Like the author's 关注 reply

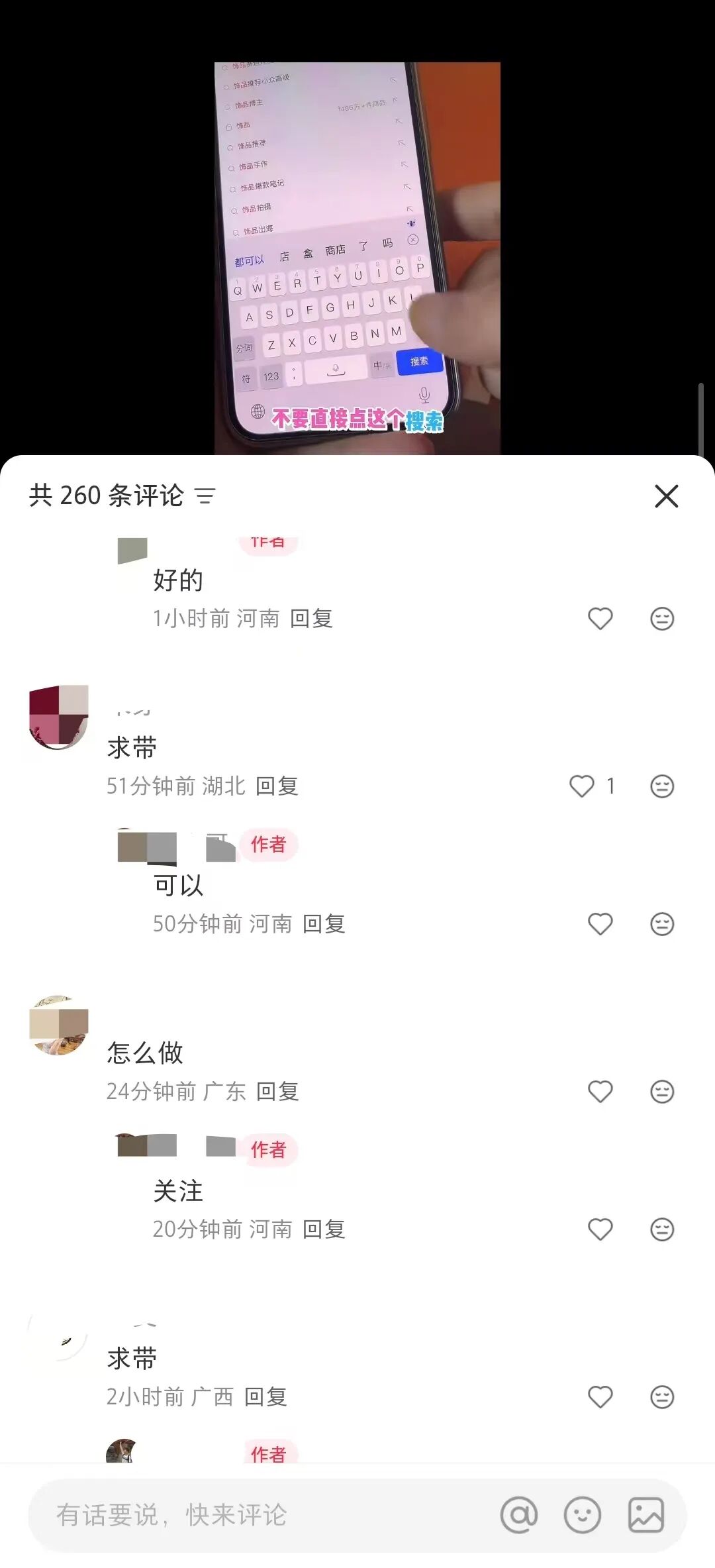600,1229
